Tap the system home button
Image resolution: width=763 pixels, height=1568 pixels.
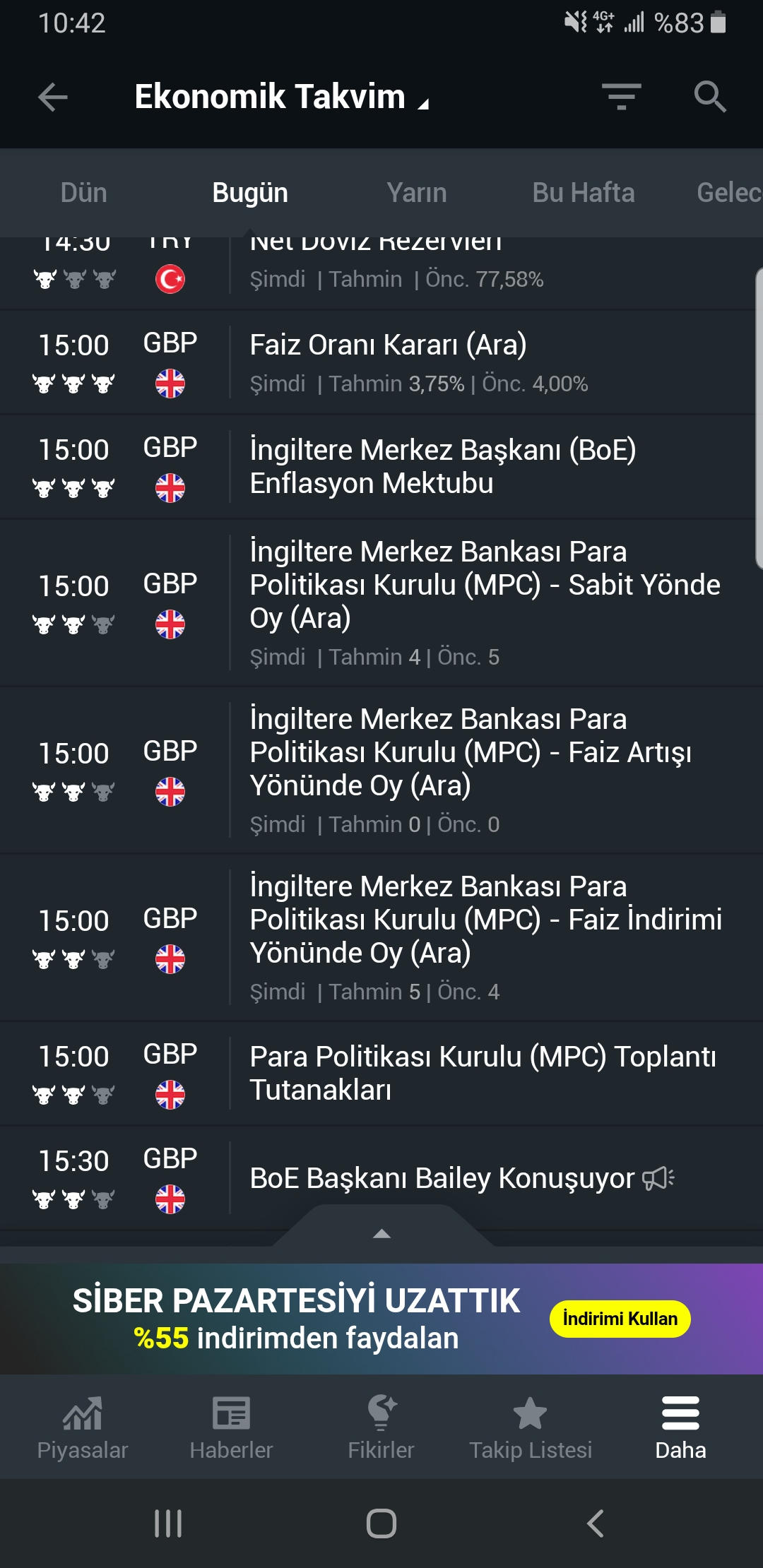381,1524
